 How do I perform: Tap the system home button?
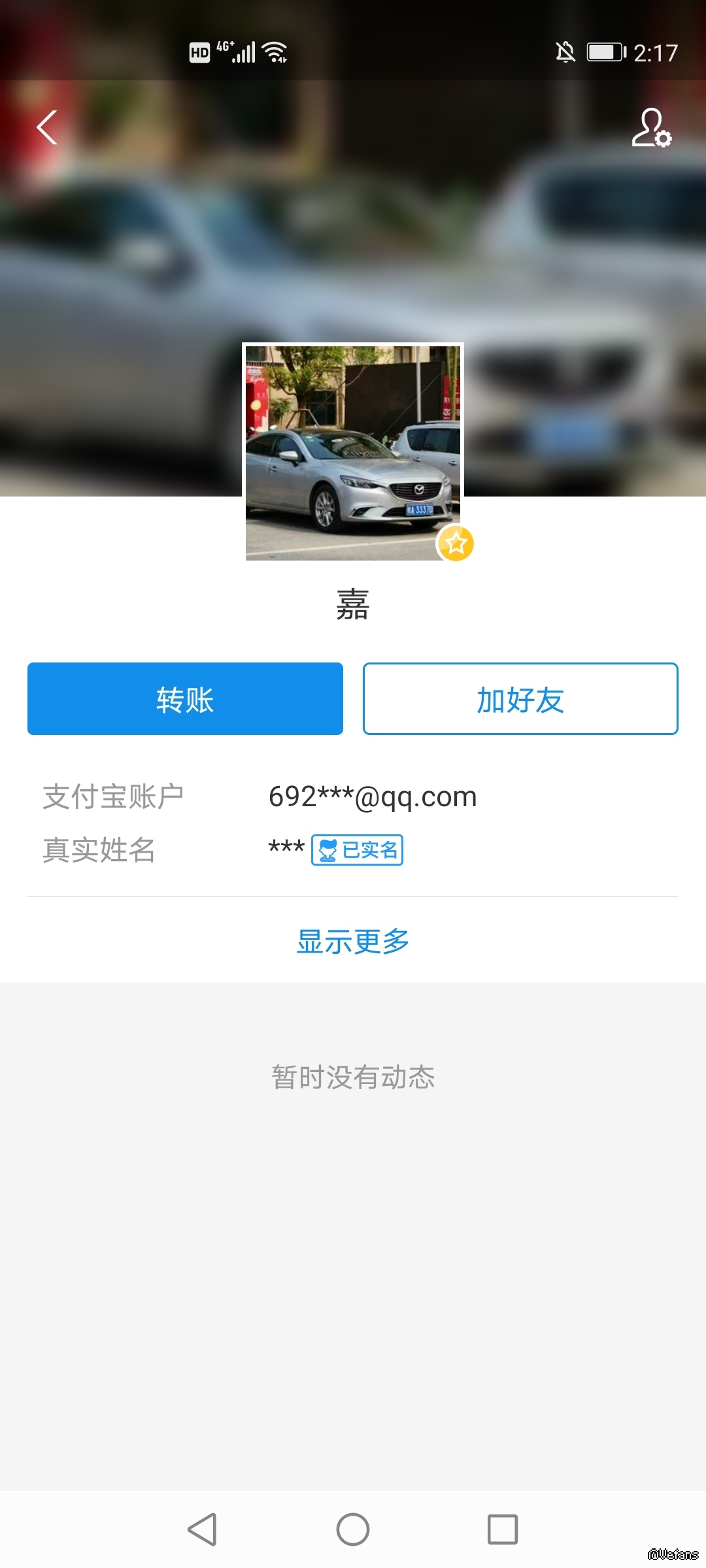[x=353, y=1529]
